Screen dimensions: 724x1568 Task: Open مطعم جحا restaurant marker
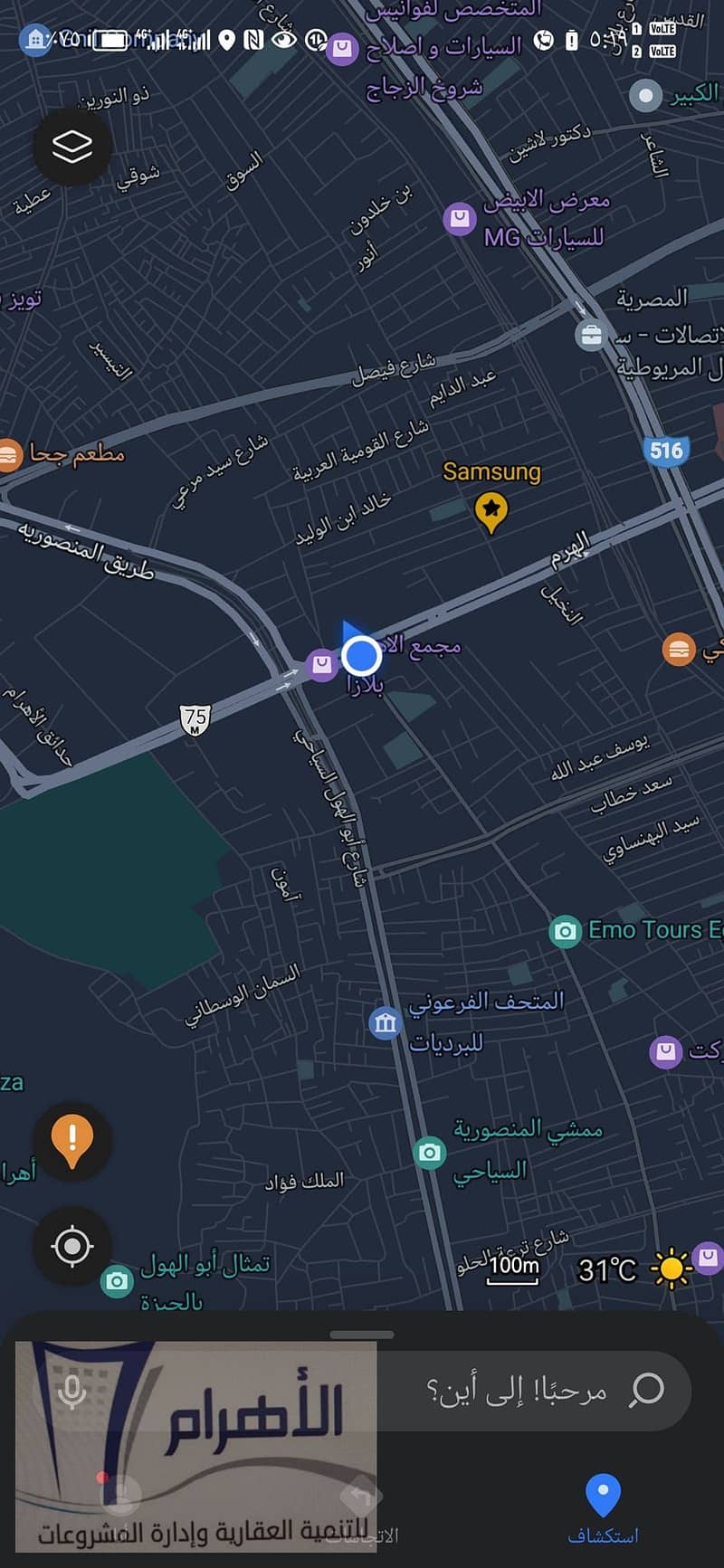[x=9, y=454]
